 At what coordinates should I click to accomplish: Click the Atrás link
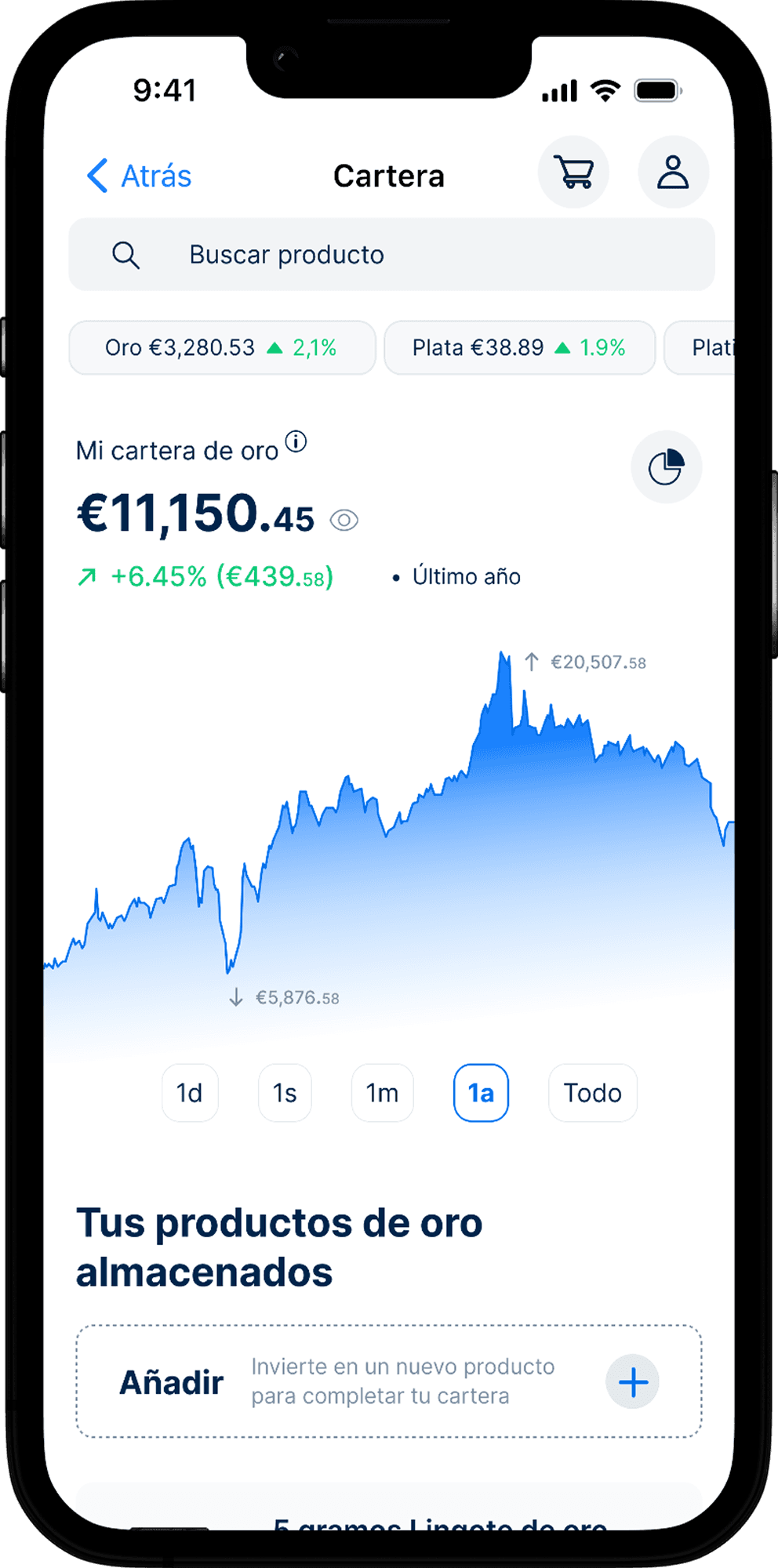[x=155, y=176]
